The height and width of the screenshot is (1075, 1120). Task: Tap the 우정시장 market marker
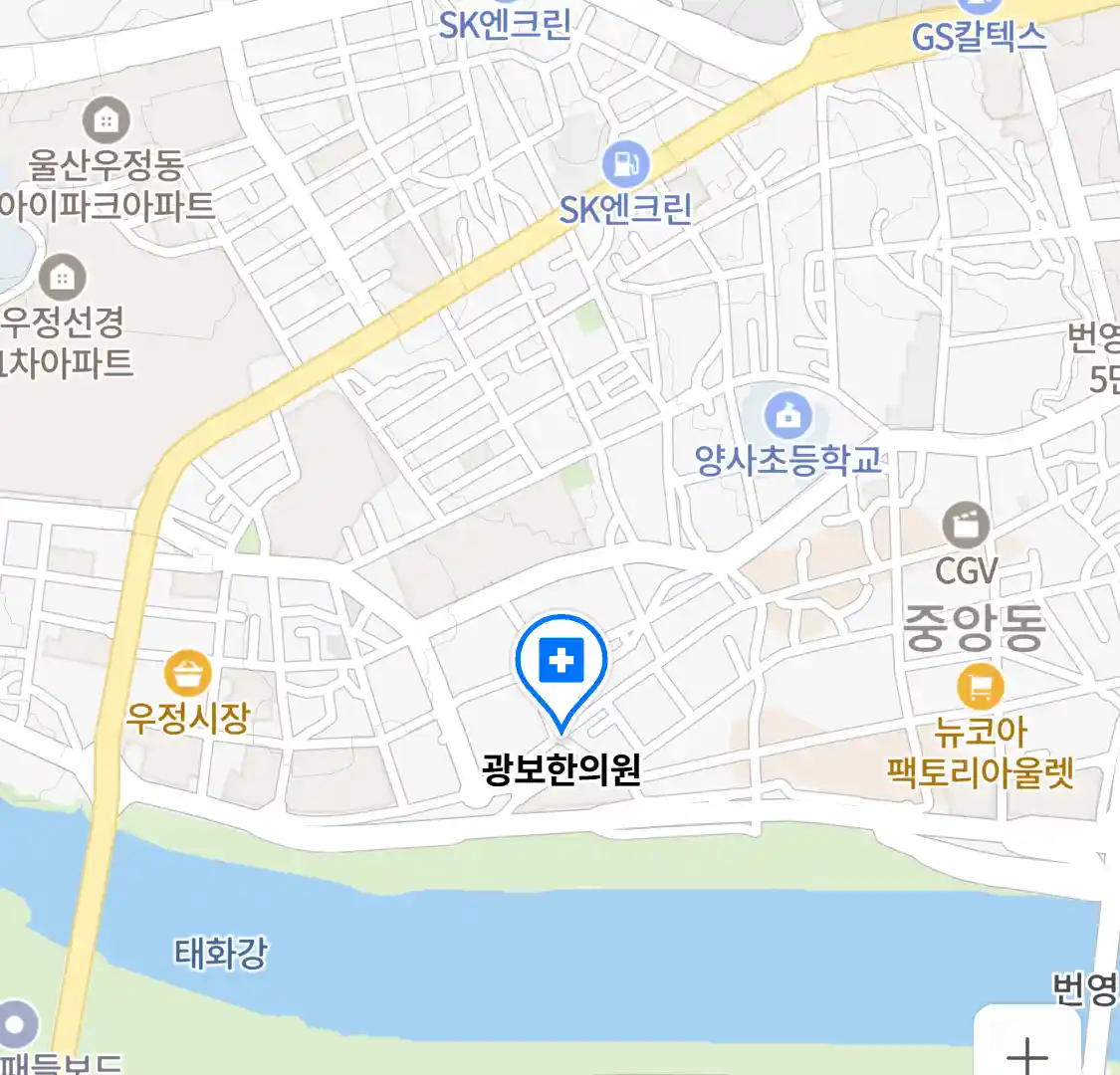click(187, 674)
